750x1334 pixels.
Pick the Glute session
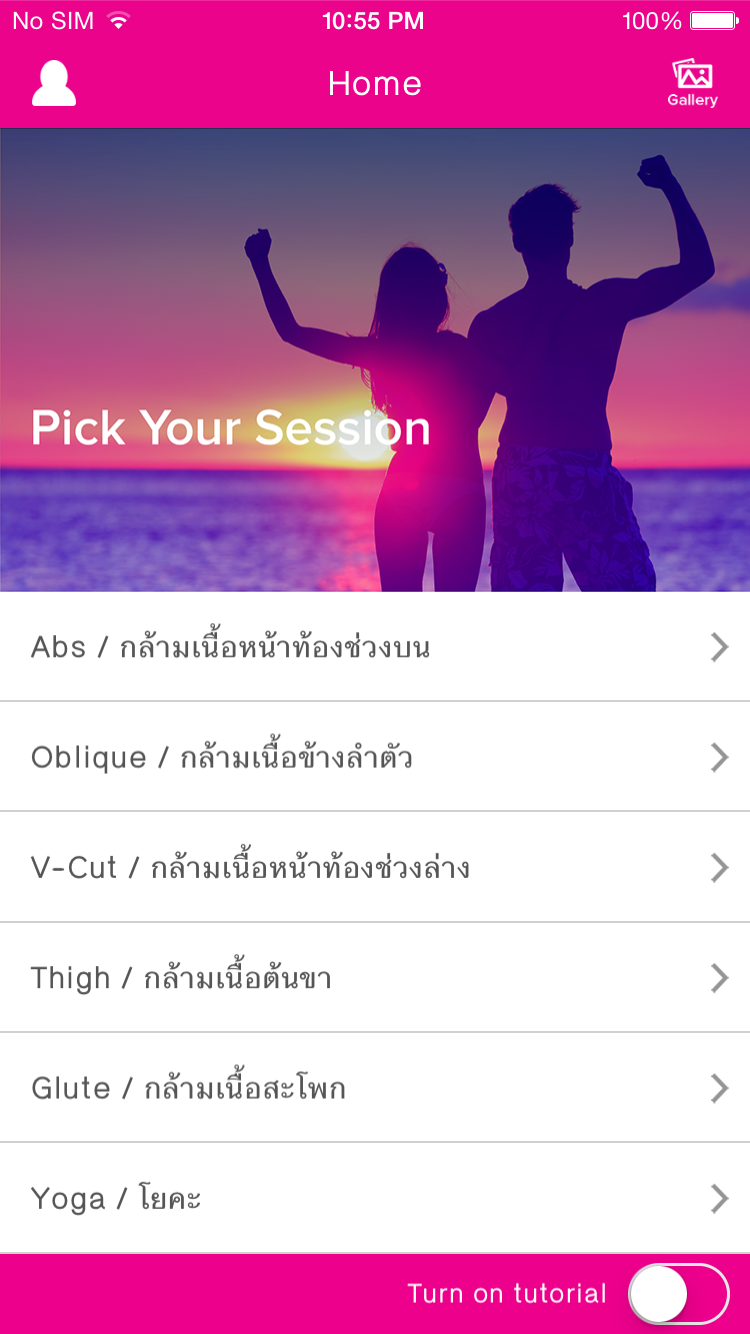click(x=375, y=1087)
